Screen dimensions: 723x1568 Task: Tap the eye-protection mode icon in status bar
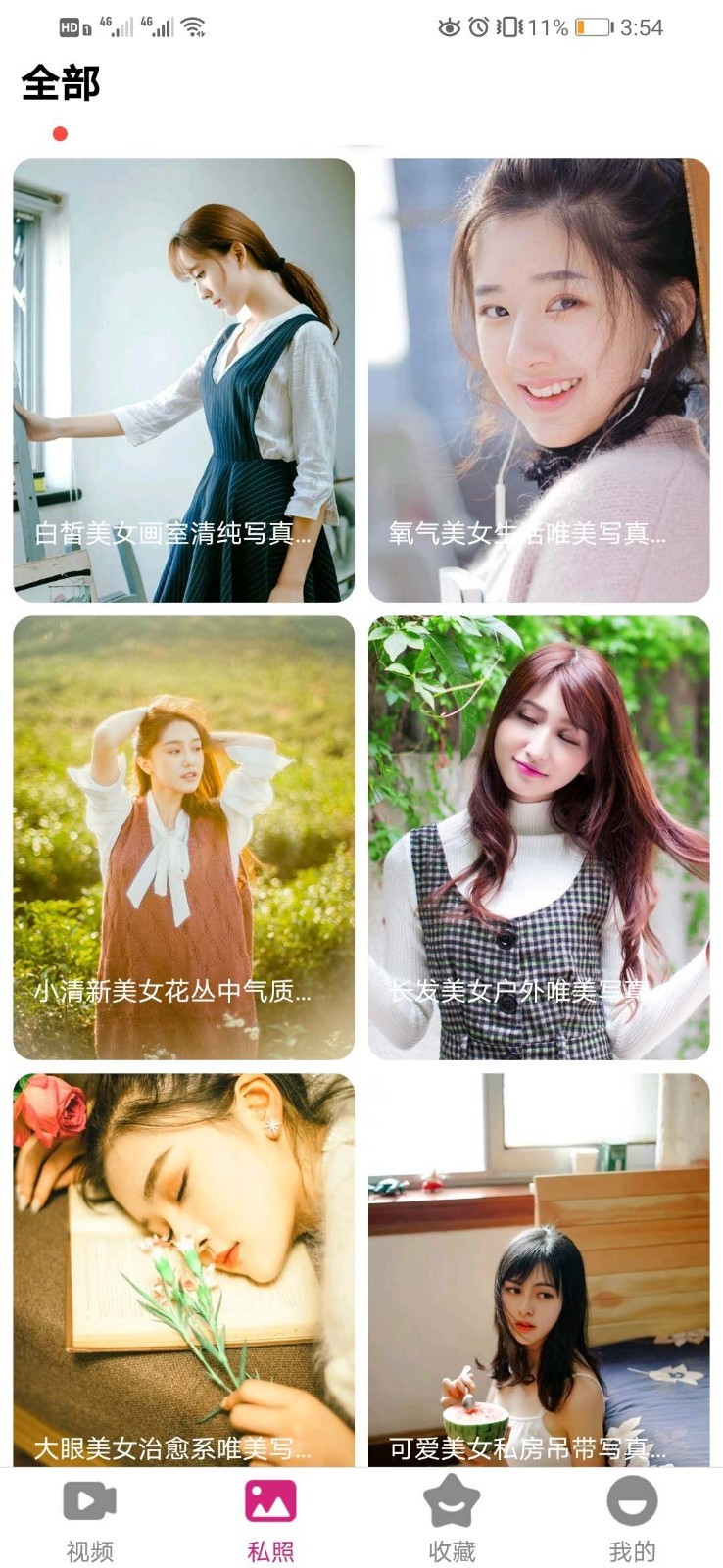pyautogui.click(x=450, y=28)
